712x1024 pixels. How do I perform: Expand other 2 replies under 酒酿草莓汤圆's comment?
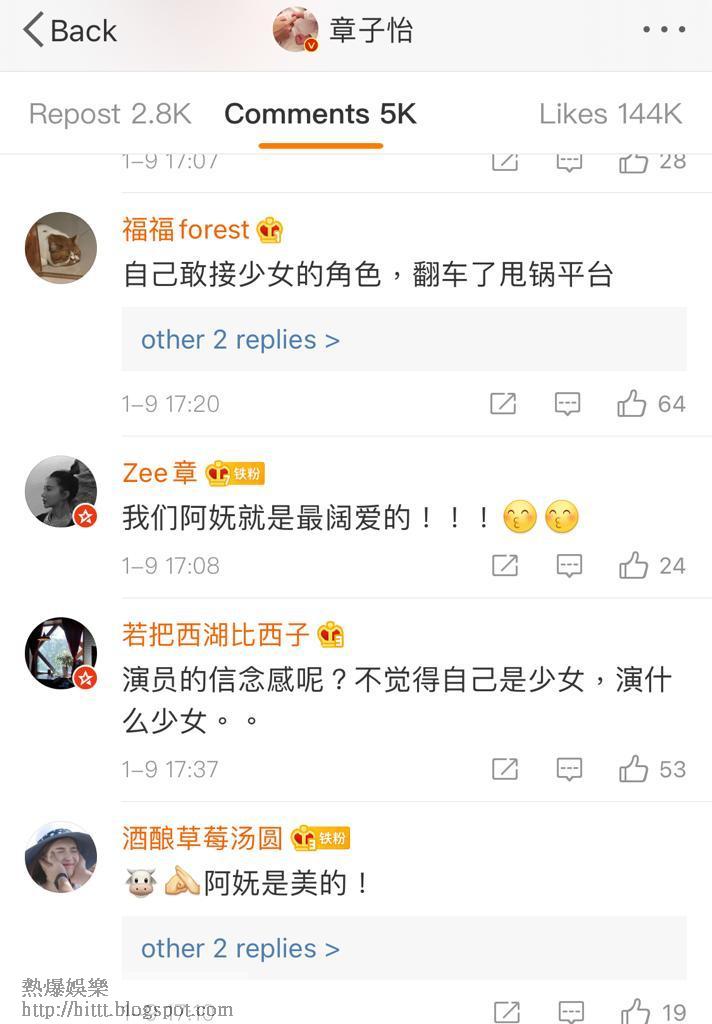tap(240, 949)
